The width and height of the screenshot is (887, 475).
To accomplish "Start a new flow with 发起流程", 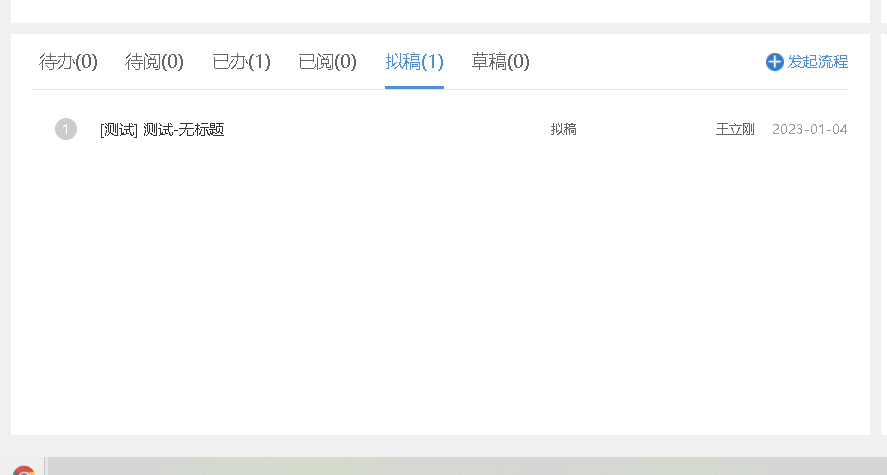I will pyautogui.click(x=807, y=62).
